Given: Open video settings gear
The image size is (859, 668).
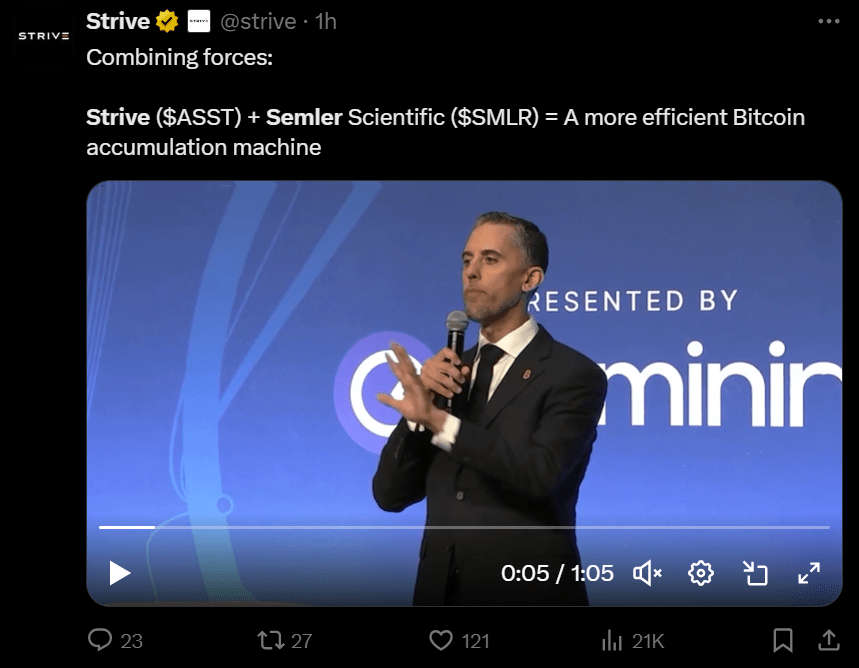Looking at the screenshot, I should click(701, 573).
